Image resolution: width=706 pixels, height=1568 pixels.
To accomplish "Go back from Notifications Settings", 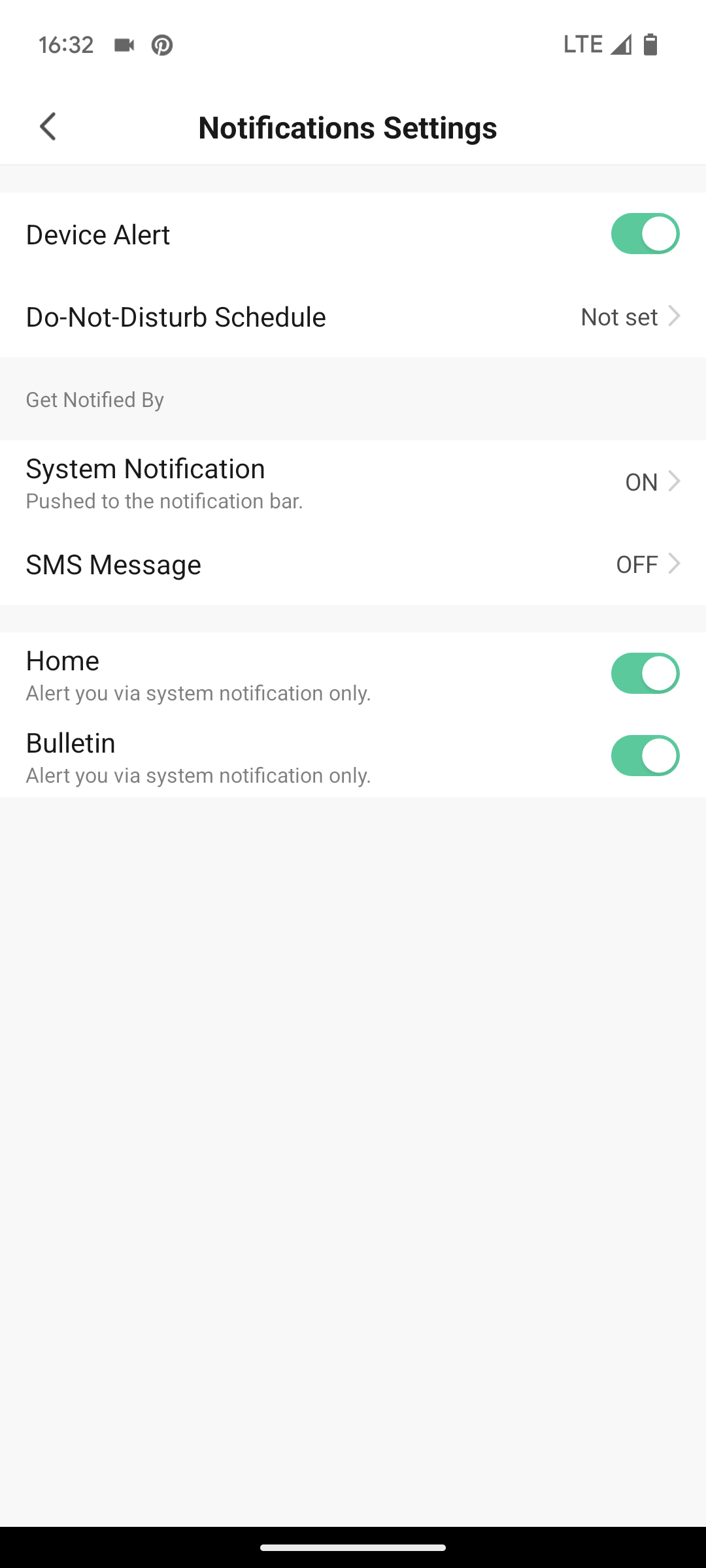I will click(x=48, y=127).
